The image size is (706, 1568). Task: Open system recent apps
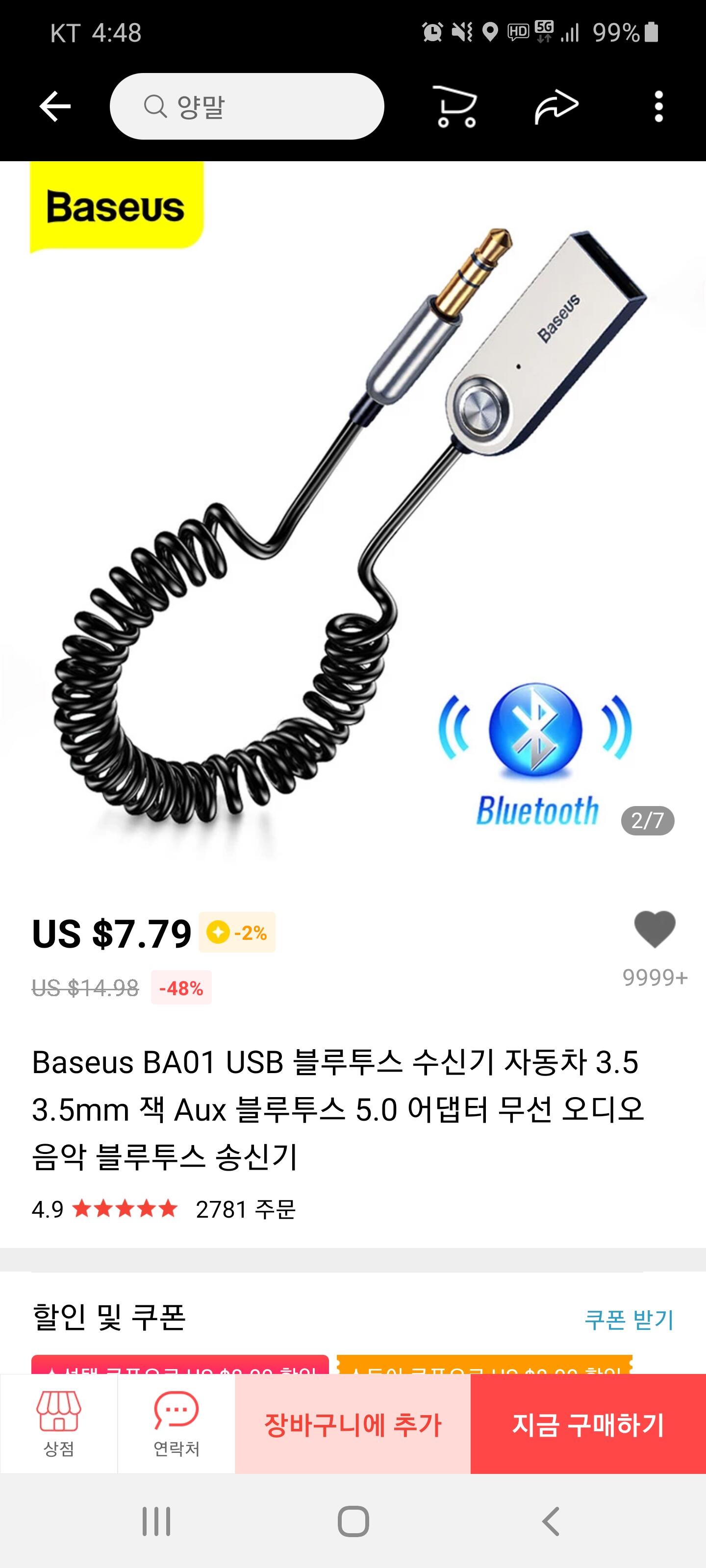156,1522
